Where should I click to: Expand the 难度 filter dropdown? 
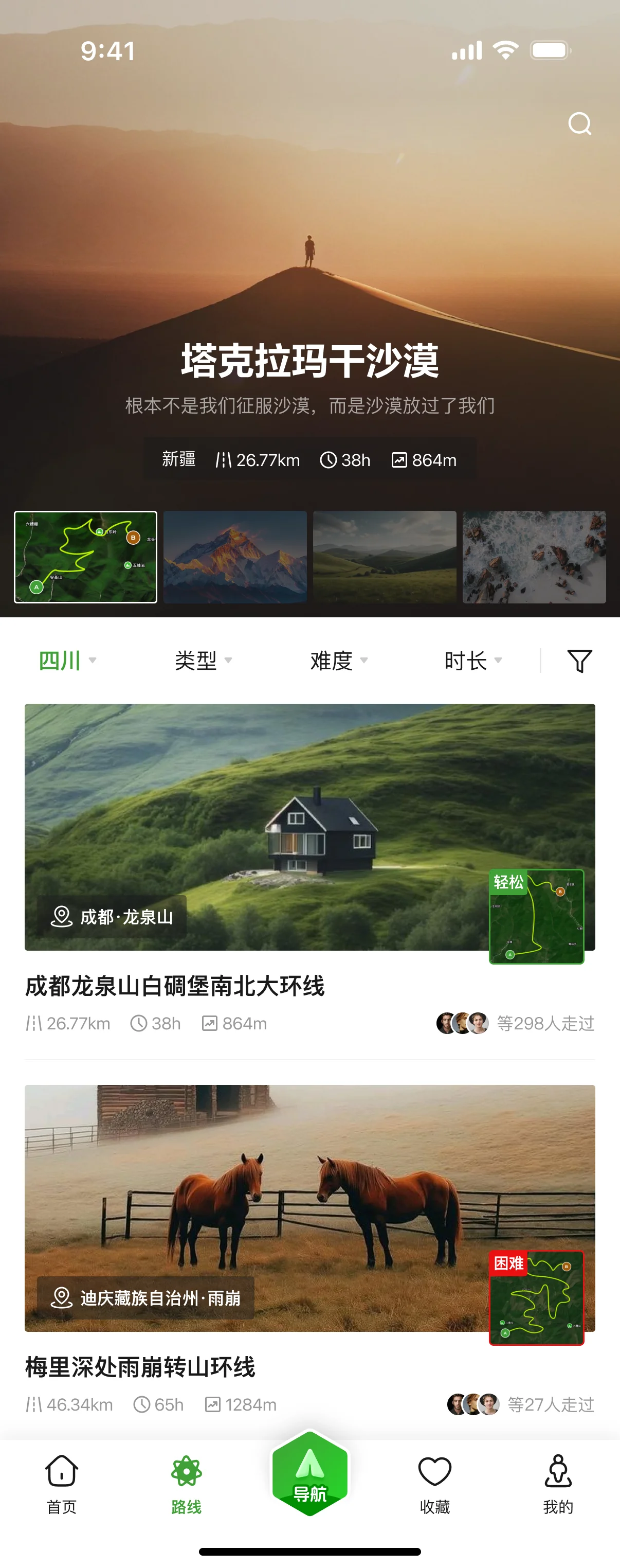click(x=339, y=661)
